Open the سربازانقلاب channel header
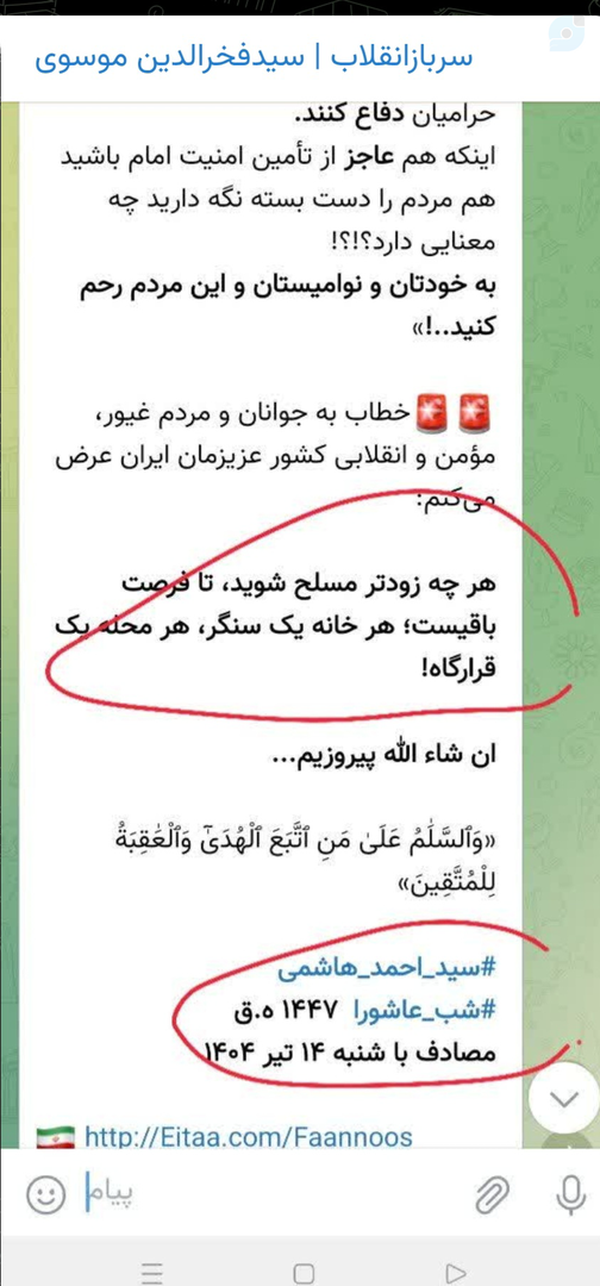The height and width of the screenshot is (1286, 600). [254, 57]
